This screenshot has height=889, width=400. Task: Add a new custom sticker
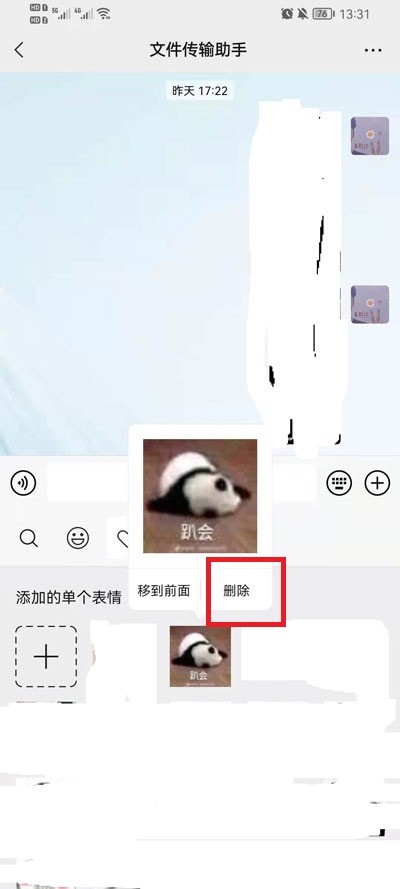46,657
